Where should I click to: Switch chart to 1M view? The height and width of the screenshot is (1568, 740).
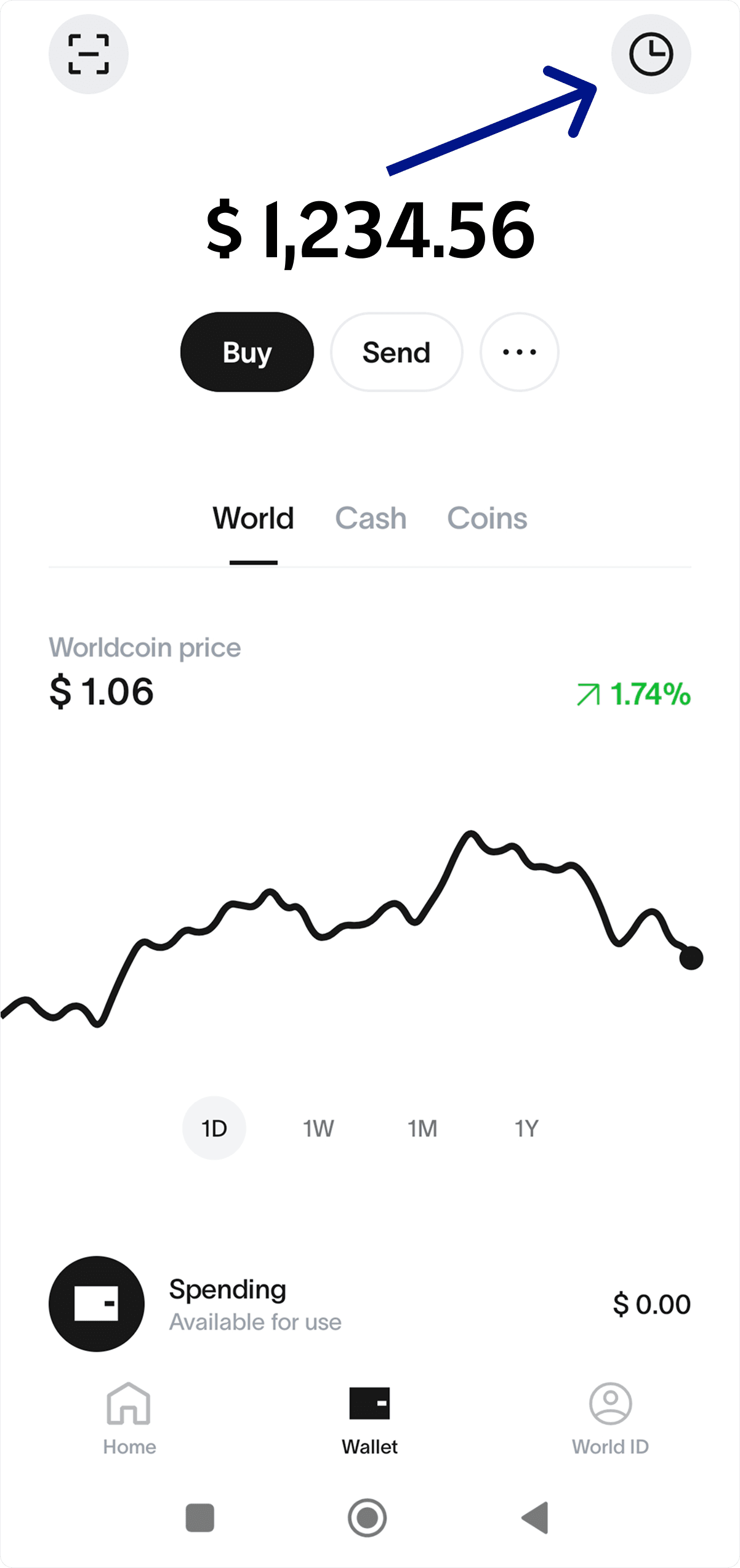point(422,1128)
